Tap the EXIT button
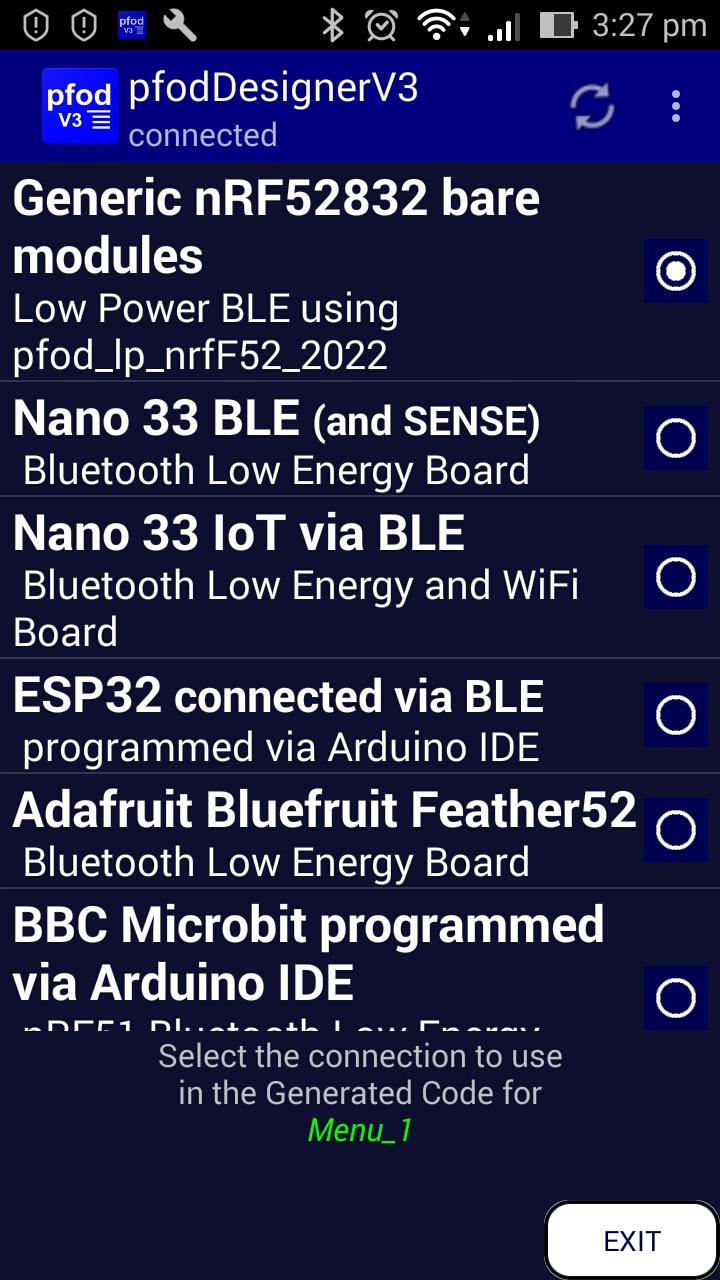720x1280 pixels. 631,1239
